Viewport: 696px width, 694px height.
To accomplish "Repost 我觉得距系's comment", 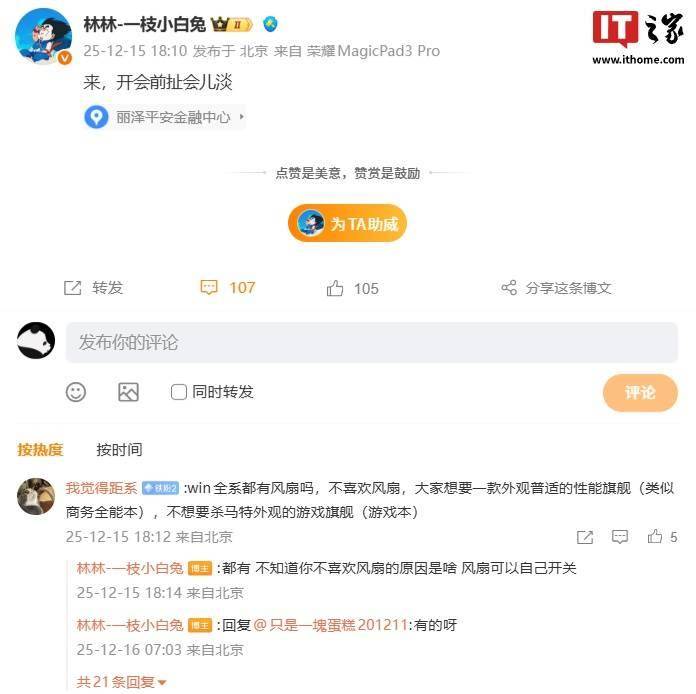I will (585, 537).
